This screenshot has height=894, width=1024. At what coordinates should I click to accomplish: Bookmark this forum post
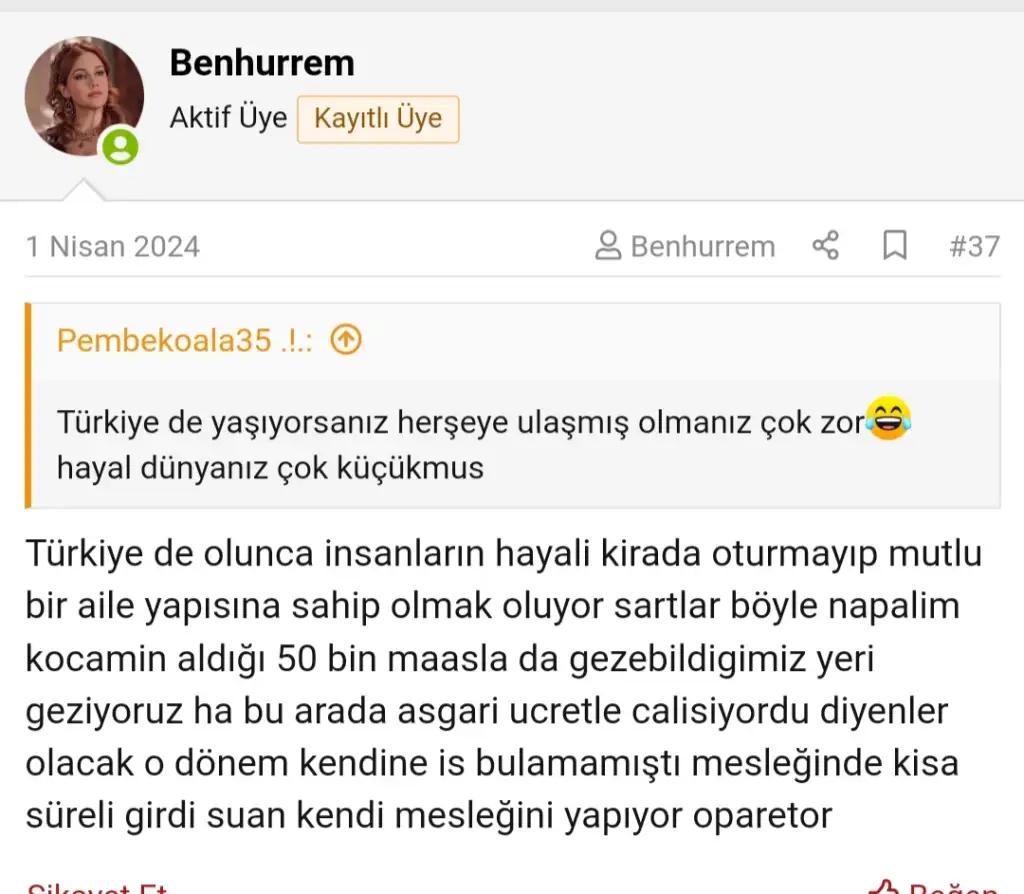point(894,246)
